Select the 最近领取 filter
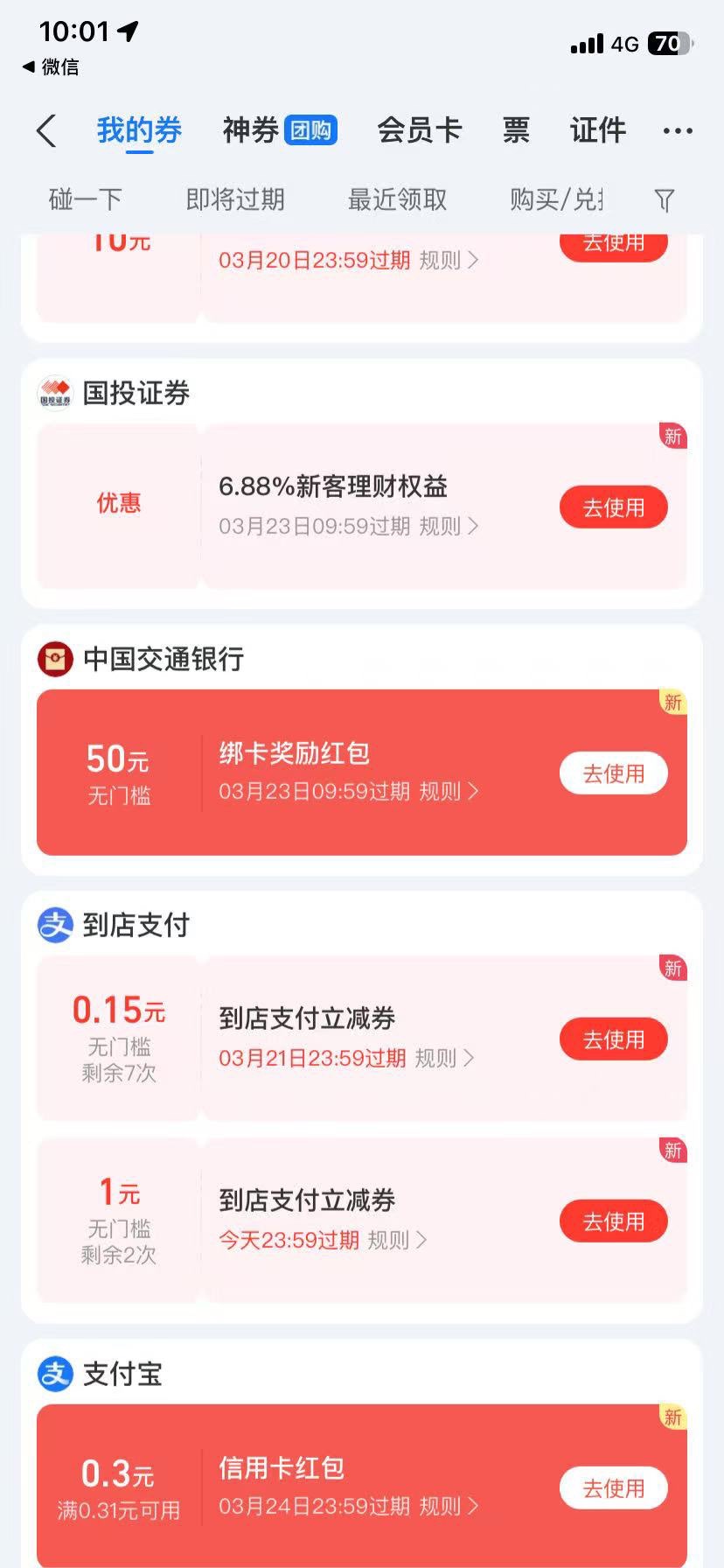 (x=397, y=199)
